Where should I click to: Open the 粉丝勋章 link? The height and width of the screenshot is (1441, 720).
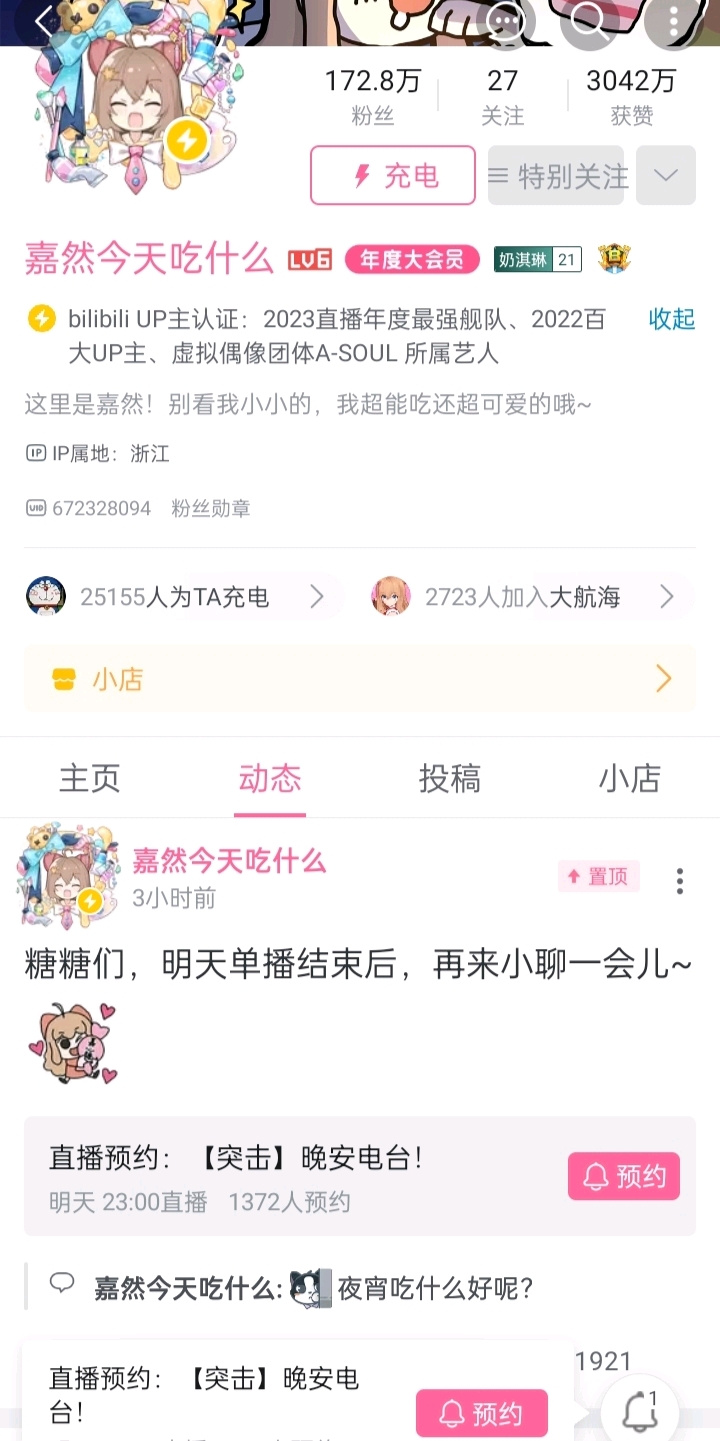point(211,508)
